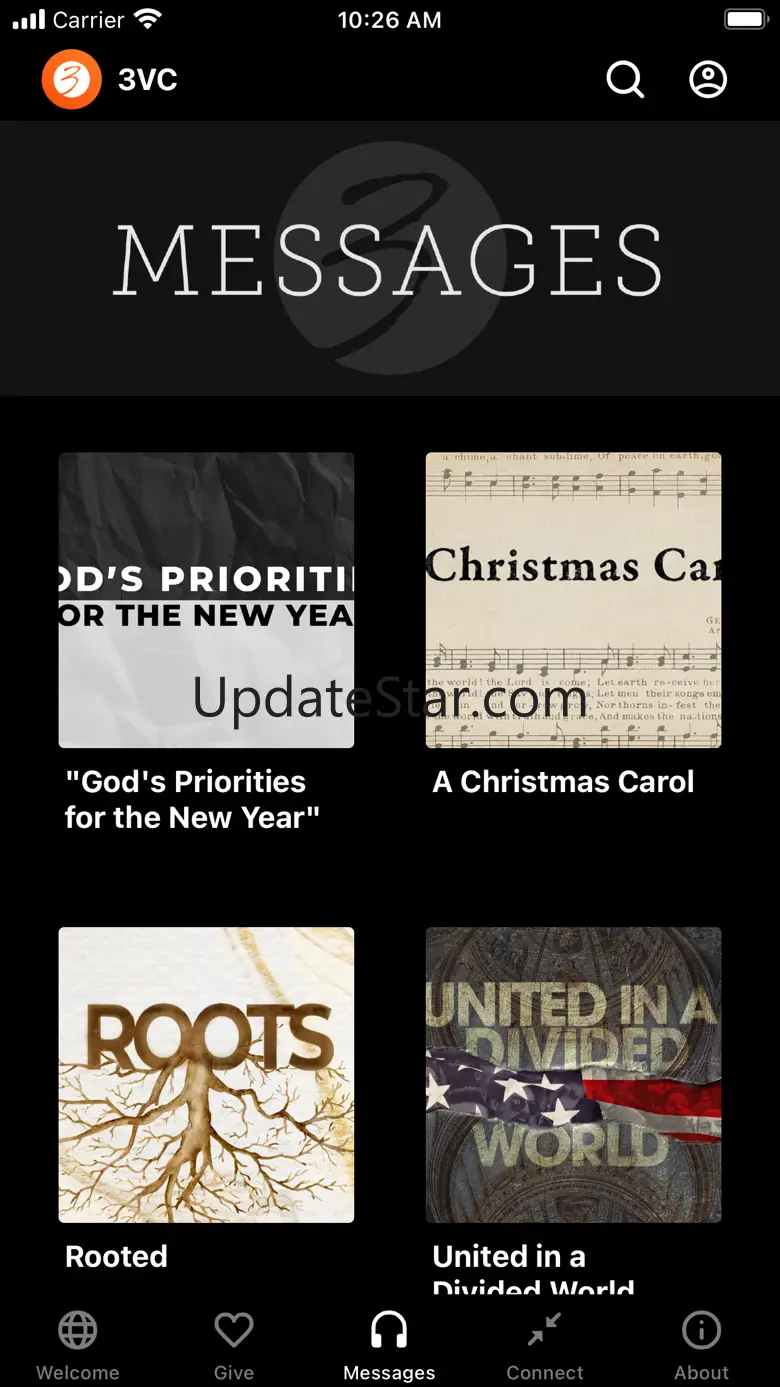Go to the Give tab

pos(234,1346)
